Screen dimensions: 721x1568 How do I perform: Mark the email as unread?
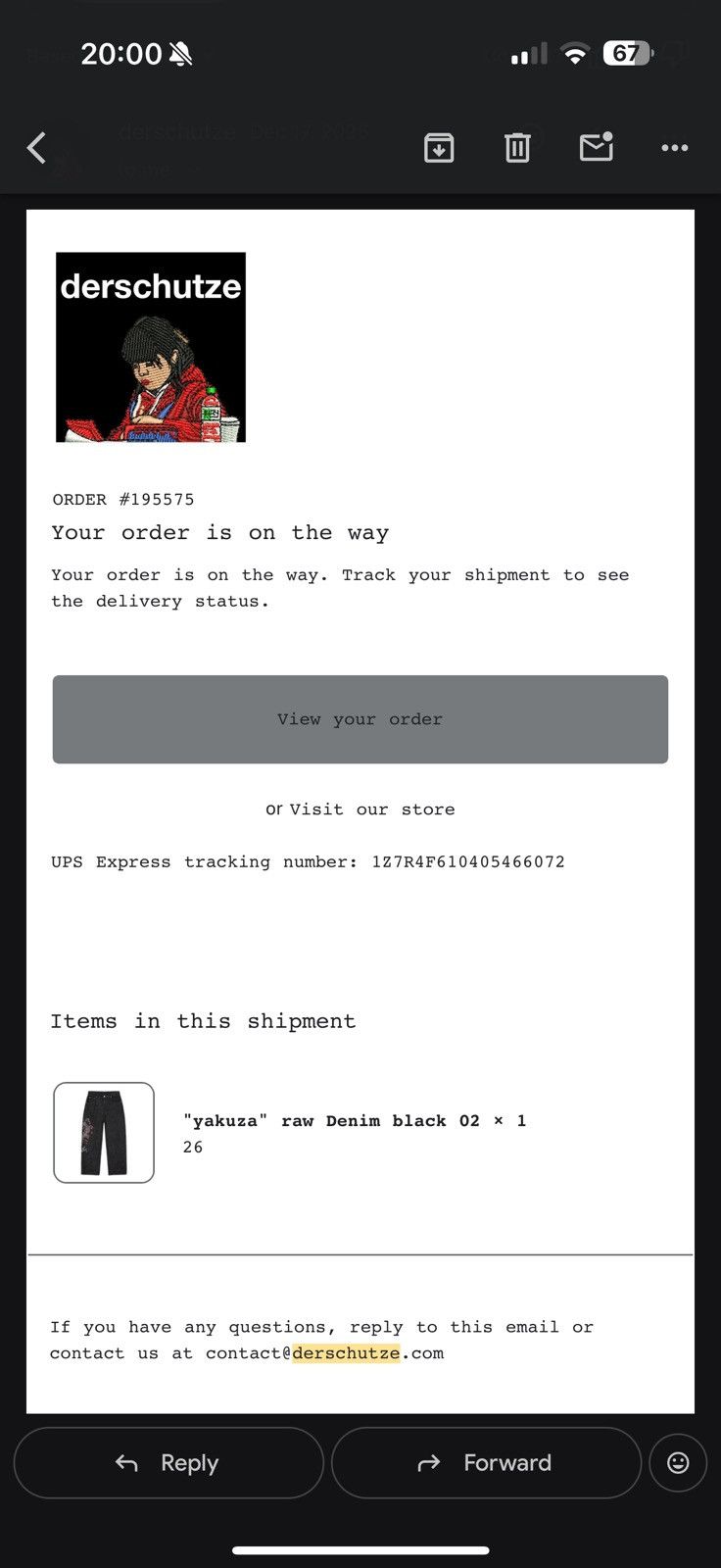(596, 147)
